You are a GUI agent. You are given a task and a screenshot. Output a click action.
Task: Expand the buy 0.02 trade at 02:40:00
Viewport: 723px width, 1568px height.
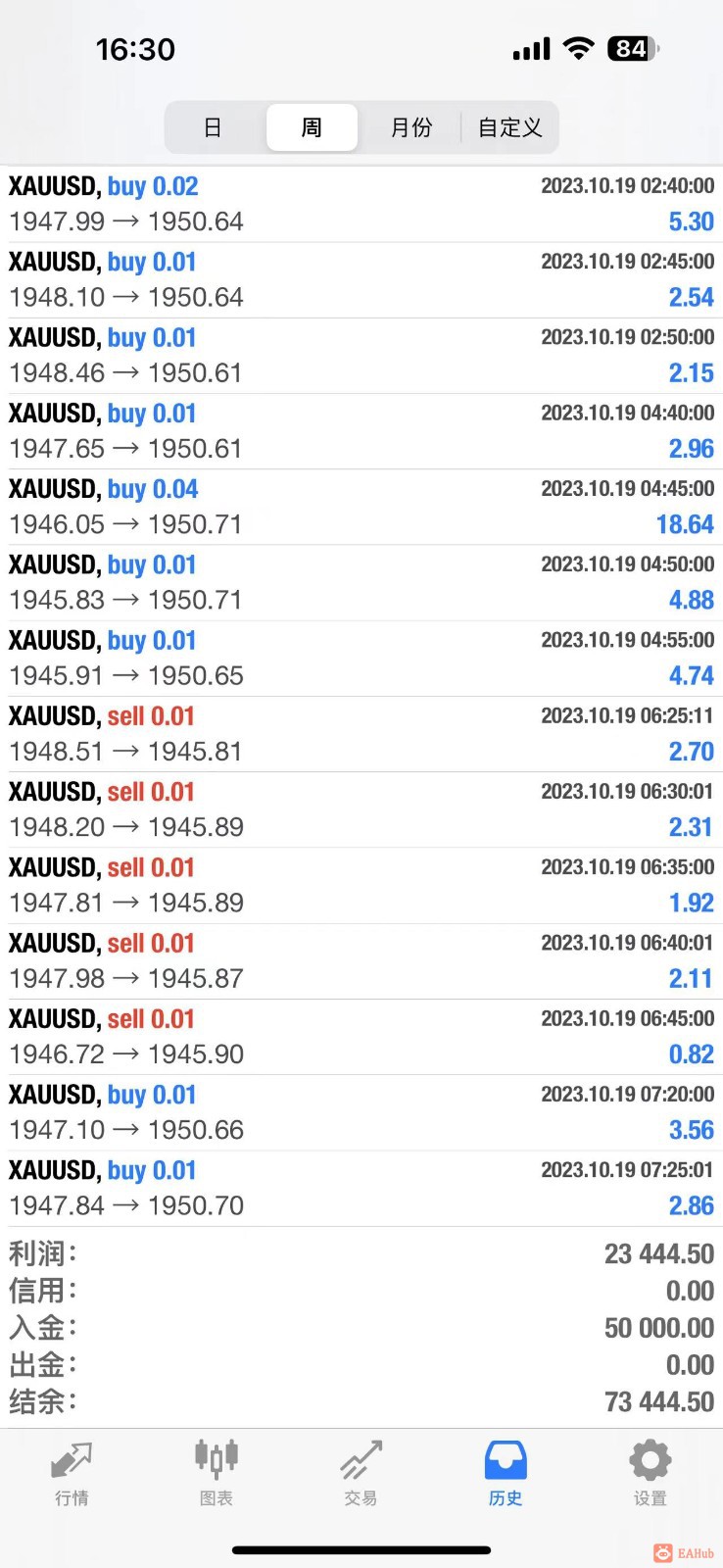coord(361,204)
